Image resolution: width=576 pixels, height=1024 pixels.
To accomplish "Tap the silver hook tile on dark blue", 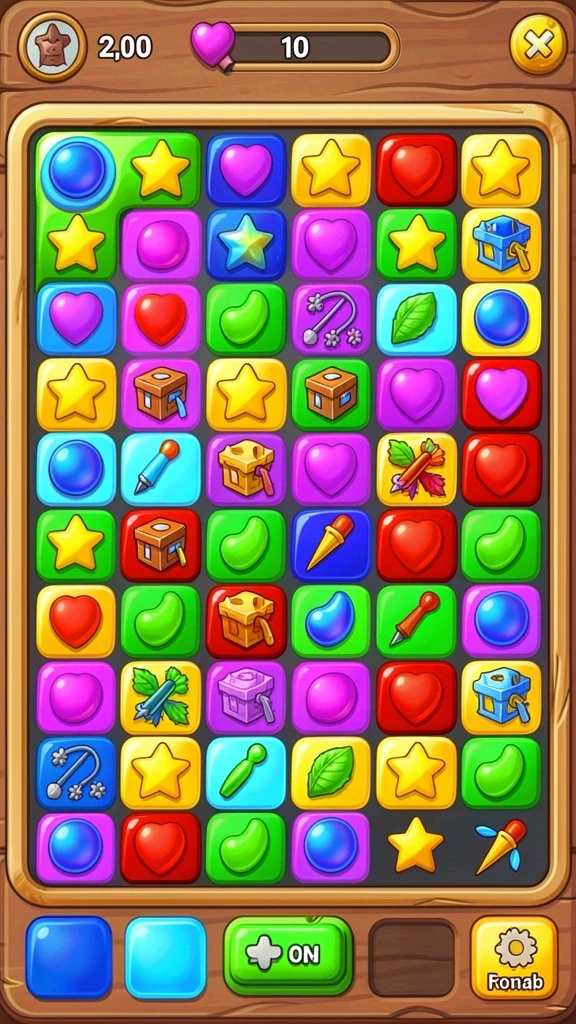I will pos(76,773).
